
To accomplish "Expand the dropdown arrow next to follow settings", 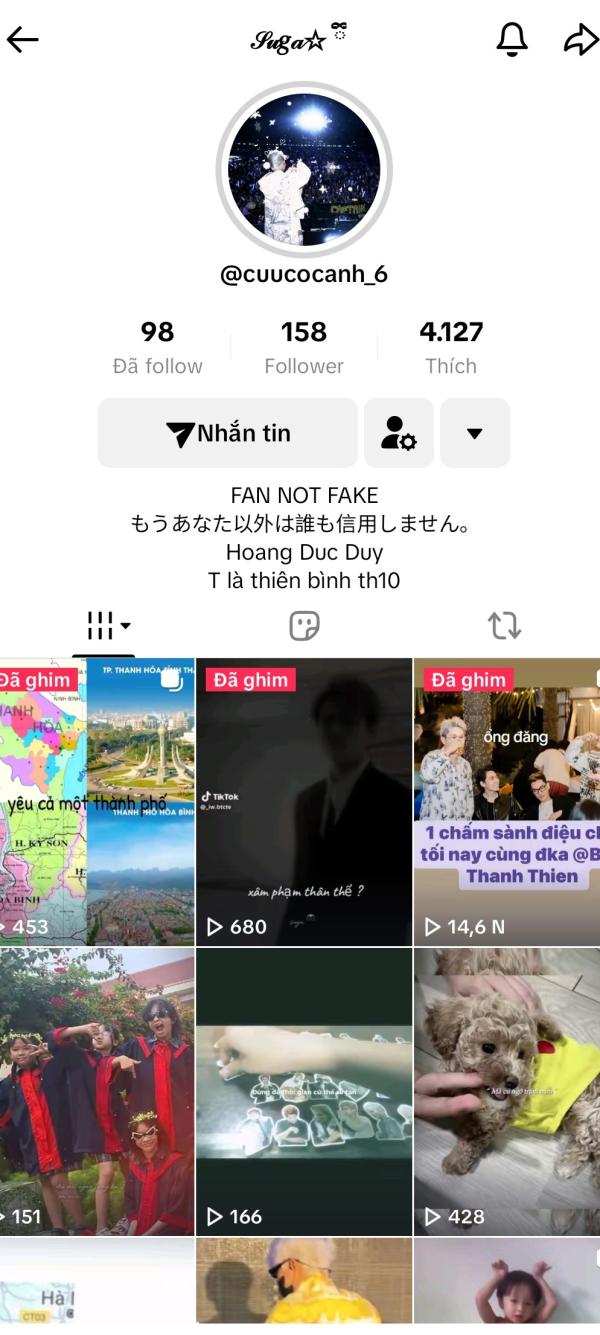I will click(475, 433).
